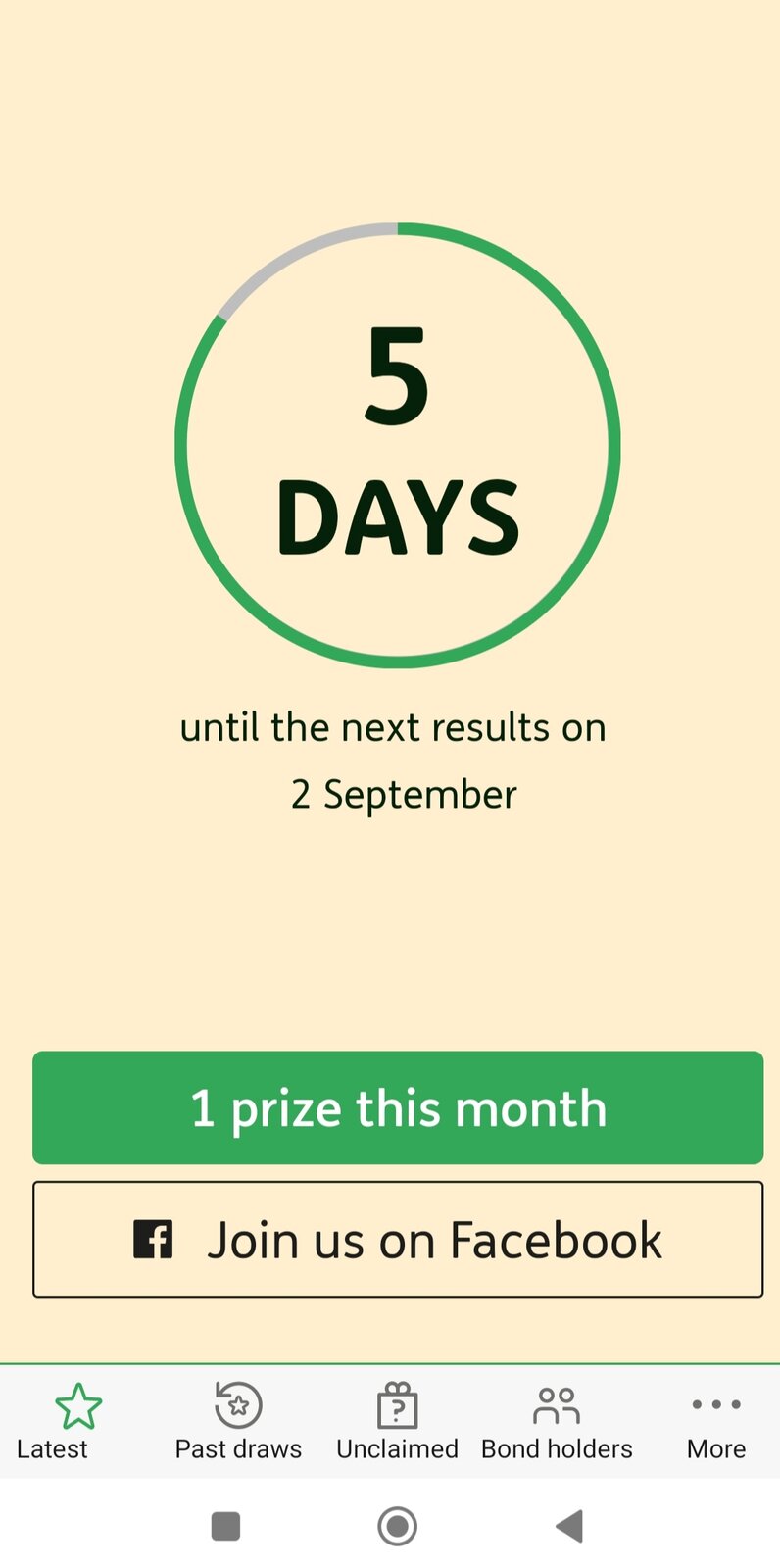Screen dimensions: 780x1568
Task: Tap Join us on Facebook
Action: tap(397, 1240)
